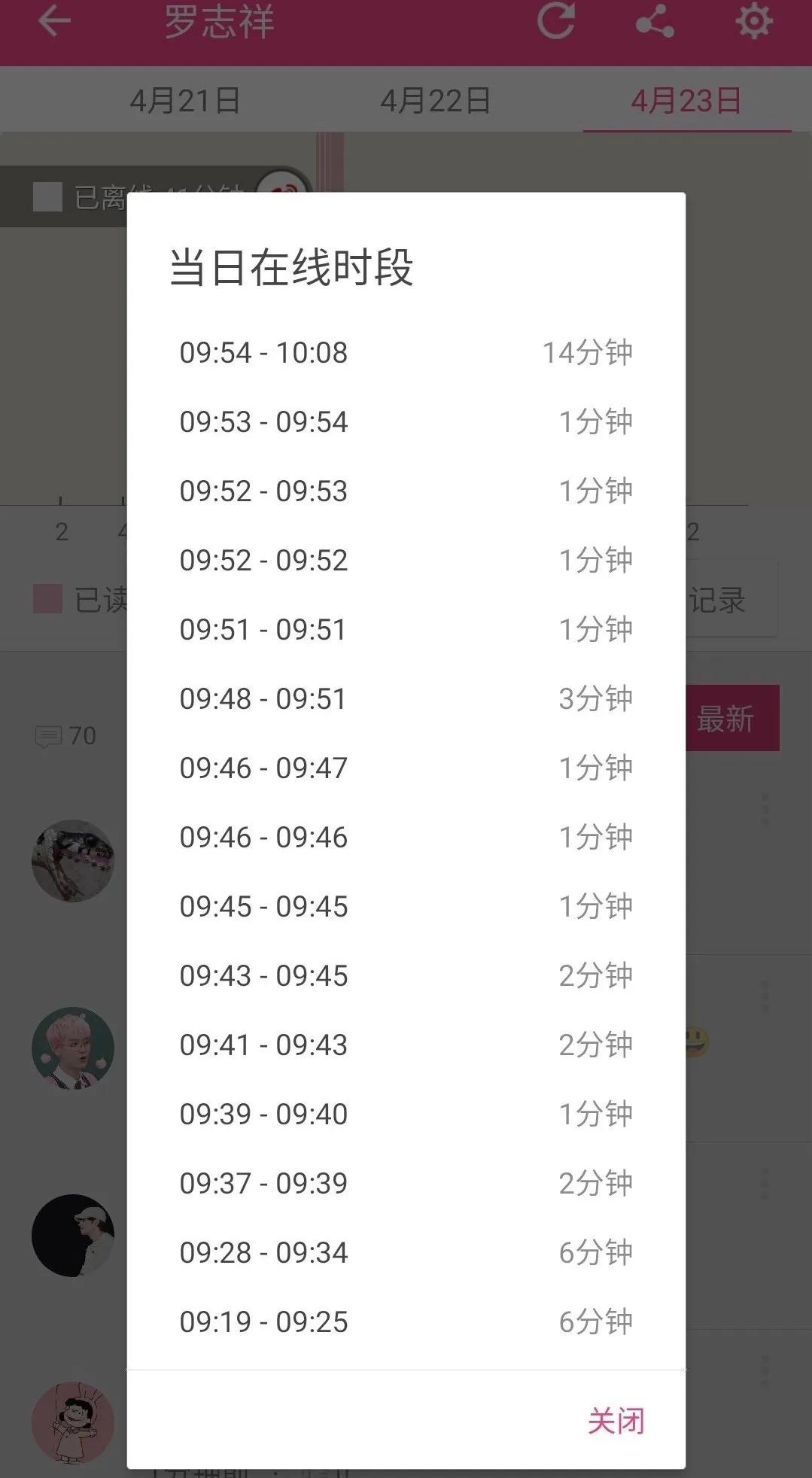Tap the 已离线 status indicator square
Screen dimensions: 812x1478
point(47,194)
